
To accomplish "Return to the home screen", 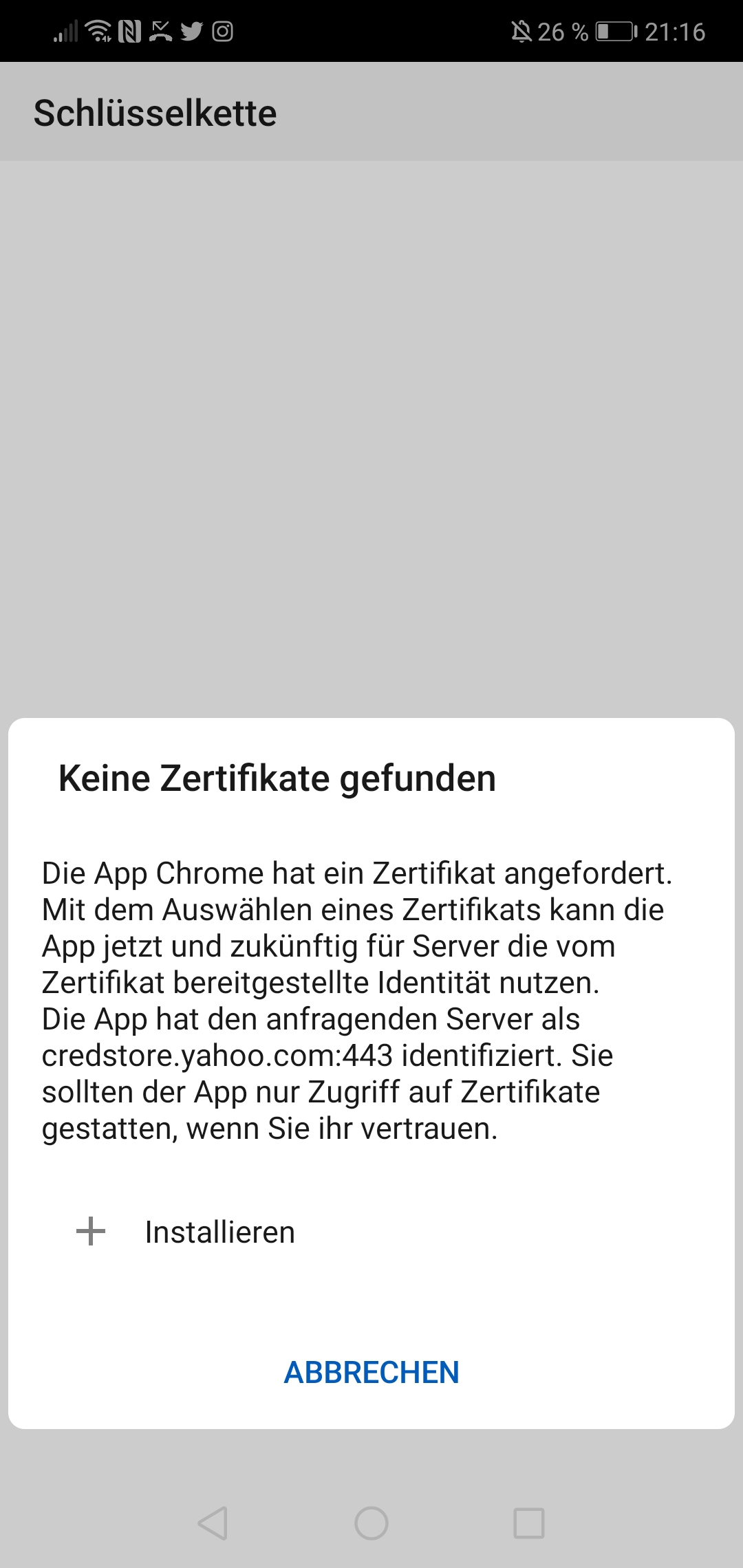I will click(371, 1523).
